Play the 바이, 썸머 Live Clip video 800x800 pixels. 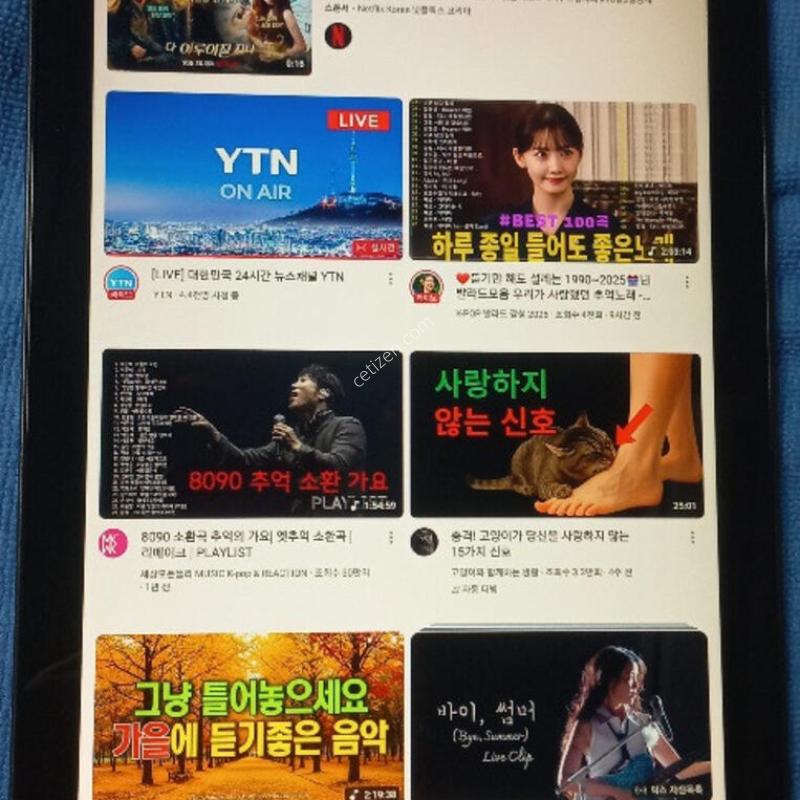pos(559,716)
